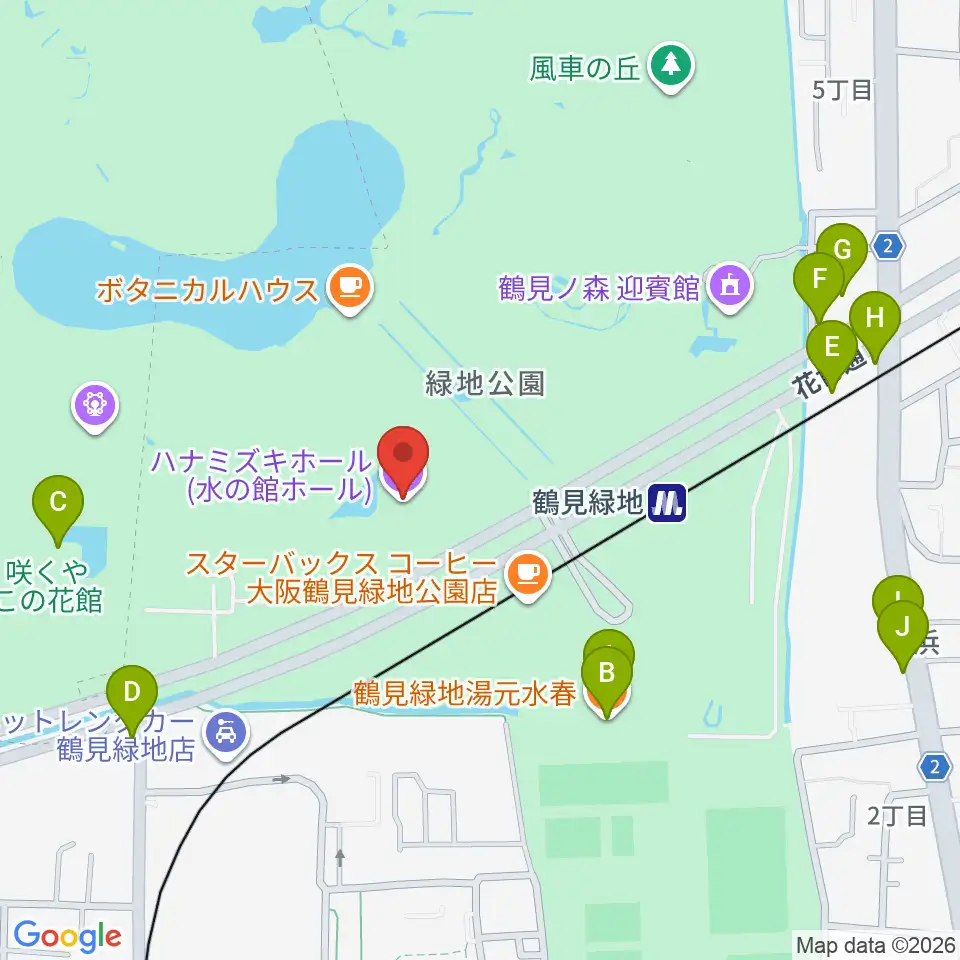
Task: Tap green marker F
Action: 819,287
